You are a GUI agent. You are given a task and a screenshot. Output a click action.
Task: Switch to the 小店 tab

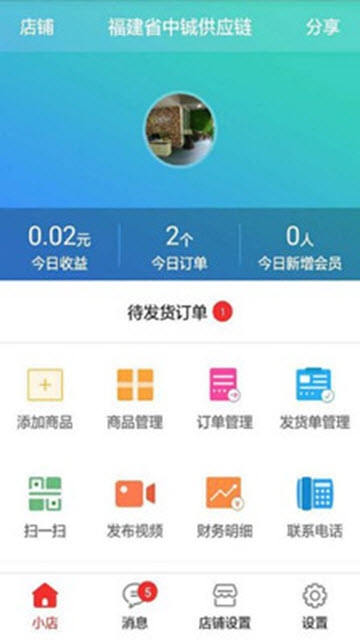point(45,606)
